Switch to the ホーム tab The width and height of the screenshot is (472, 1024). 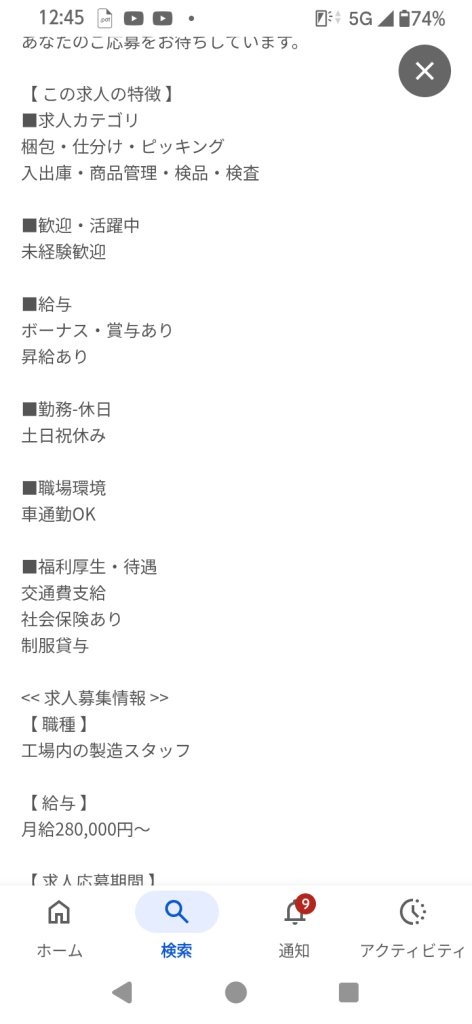[59, 926]
